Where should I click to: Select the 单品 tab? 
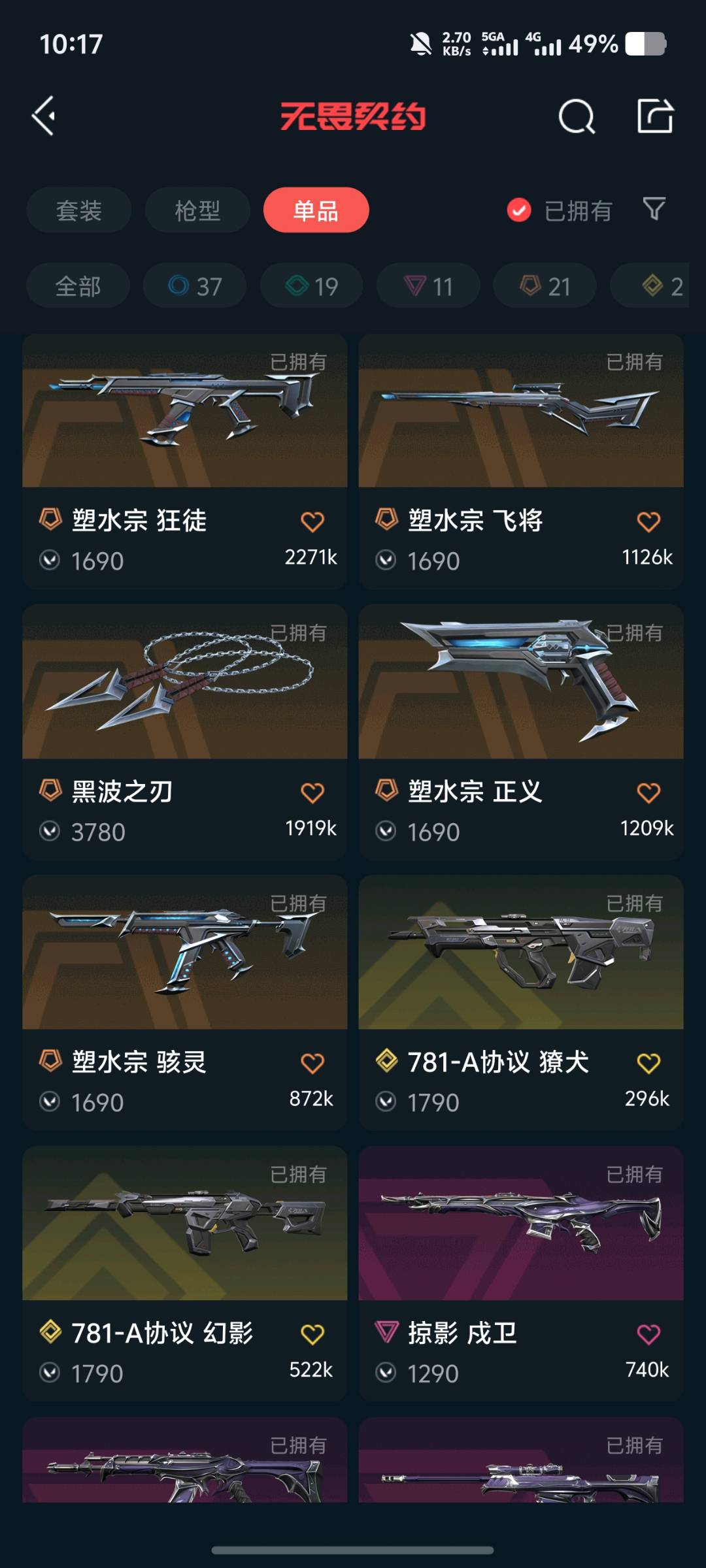(x=316, y=210)
